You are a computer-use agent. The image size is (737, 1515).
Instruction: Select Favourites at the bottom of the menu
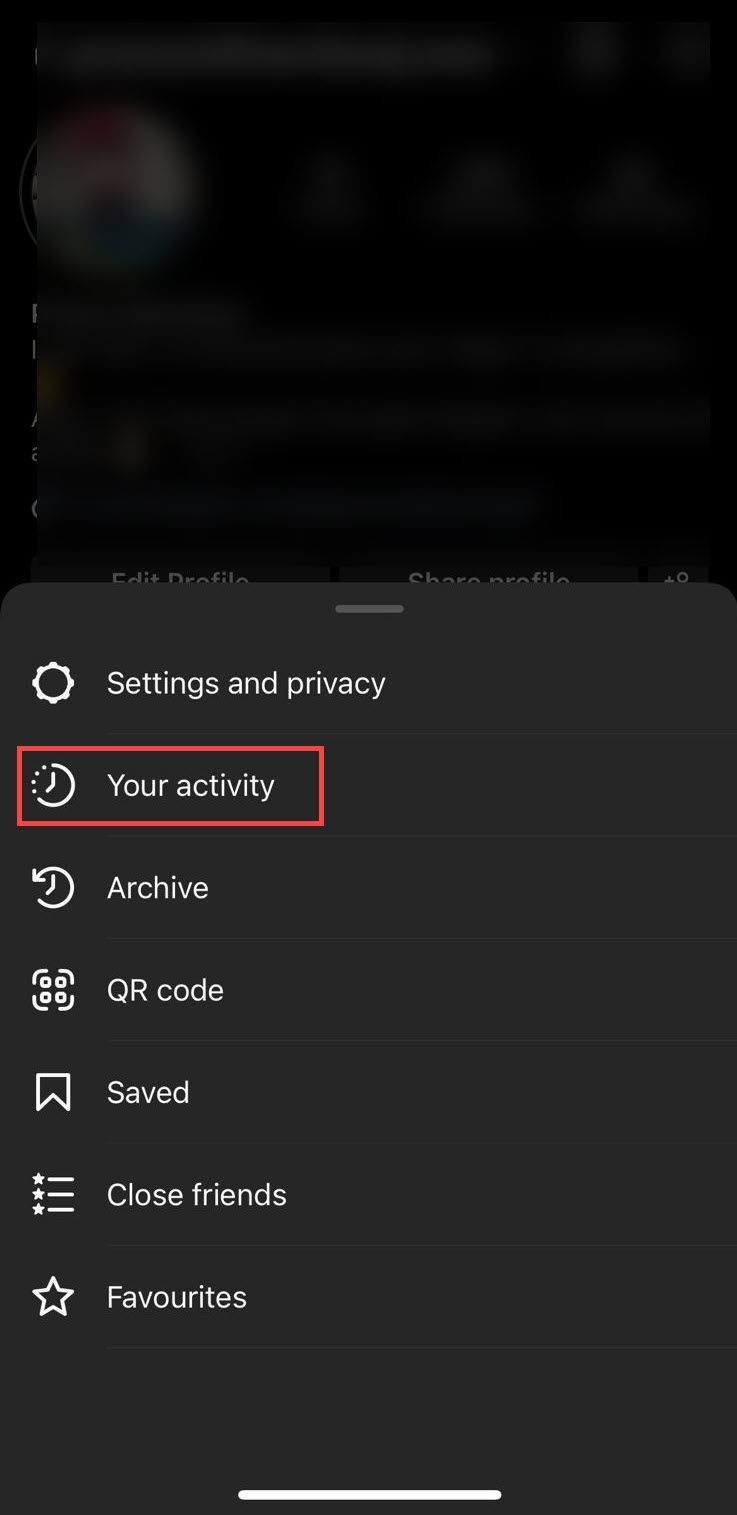click(x=177, y=1296)
